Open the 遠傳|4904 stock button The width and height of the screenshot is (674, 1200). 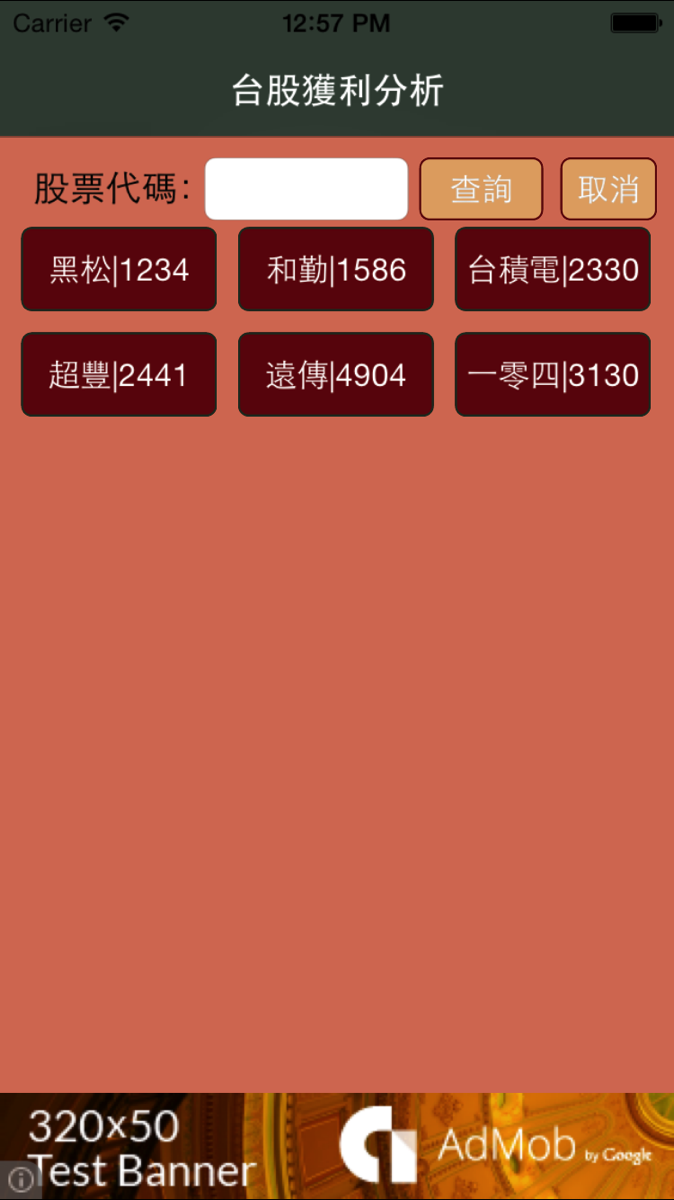336,374
